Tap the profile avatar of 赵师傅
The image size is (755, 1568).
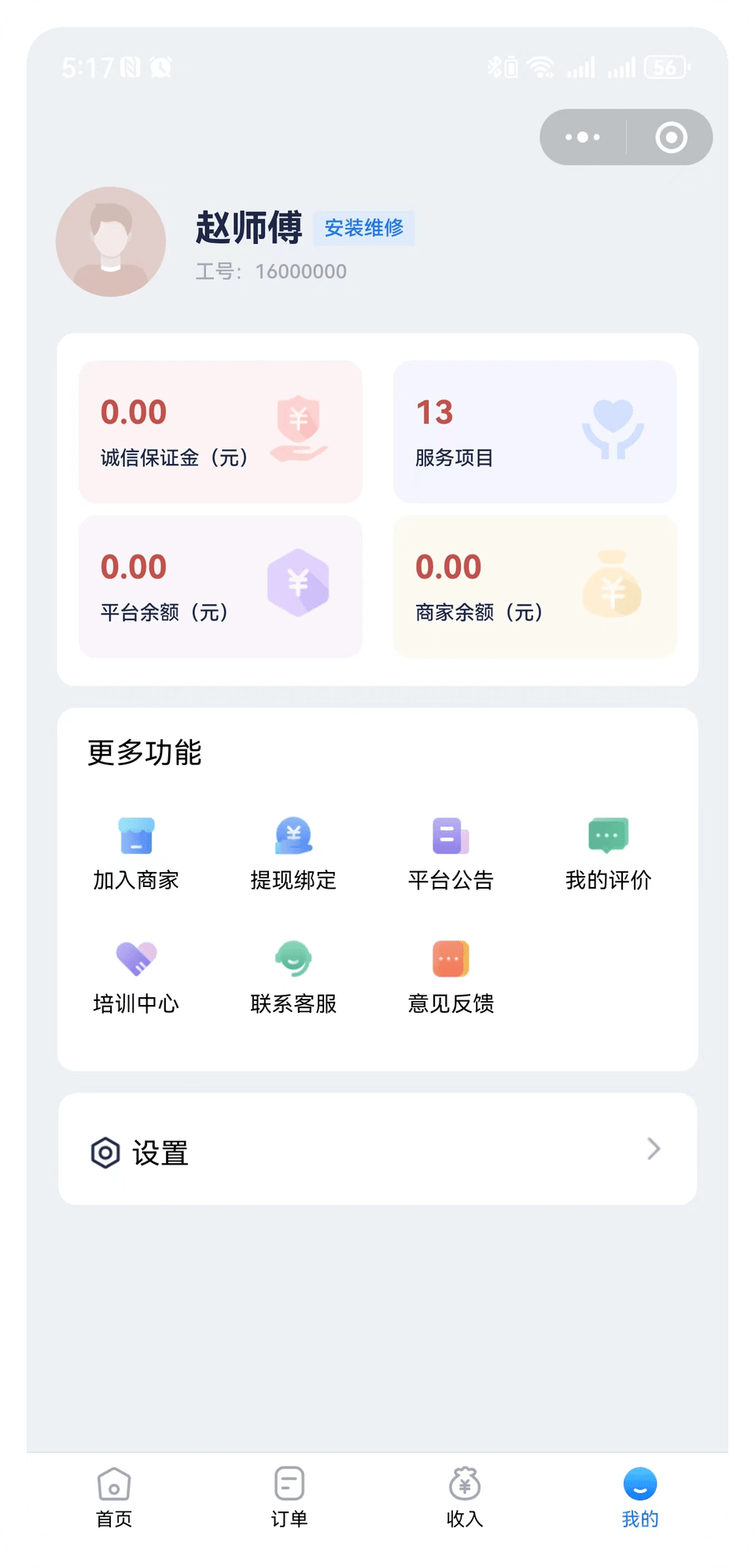(x=111, y=241)
